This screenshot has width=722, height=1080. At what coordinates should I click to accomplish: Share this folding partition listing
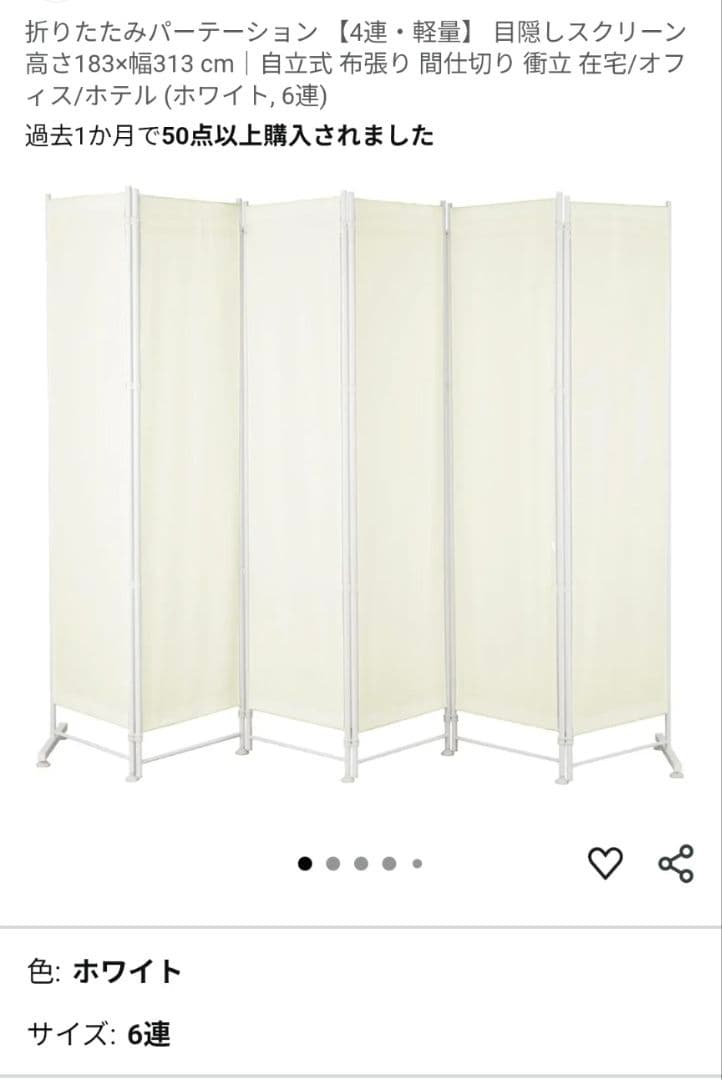(676, 863)
